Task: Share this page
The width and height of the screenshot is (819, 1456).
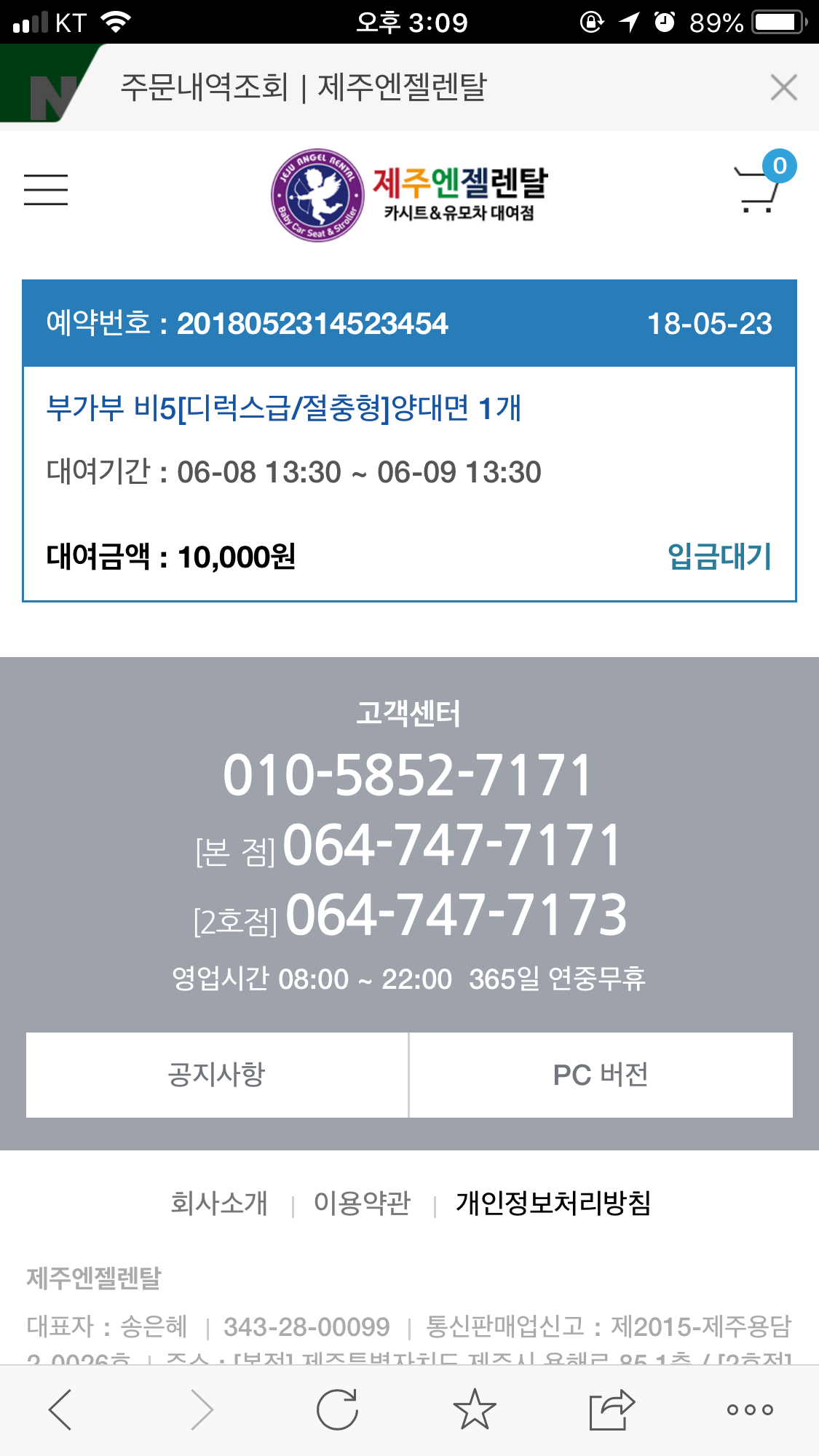Action: [x=612, y=1409]
